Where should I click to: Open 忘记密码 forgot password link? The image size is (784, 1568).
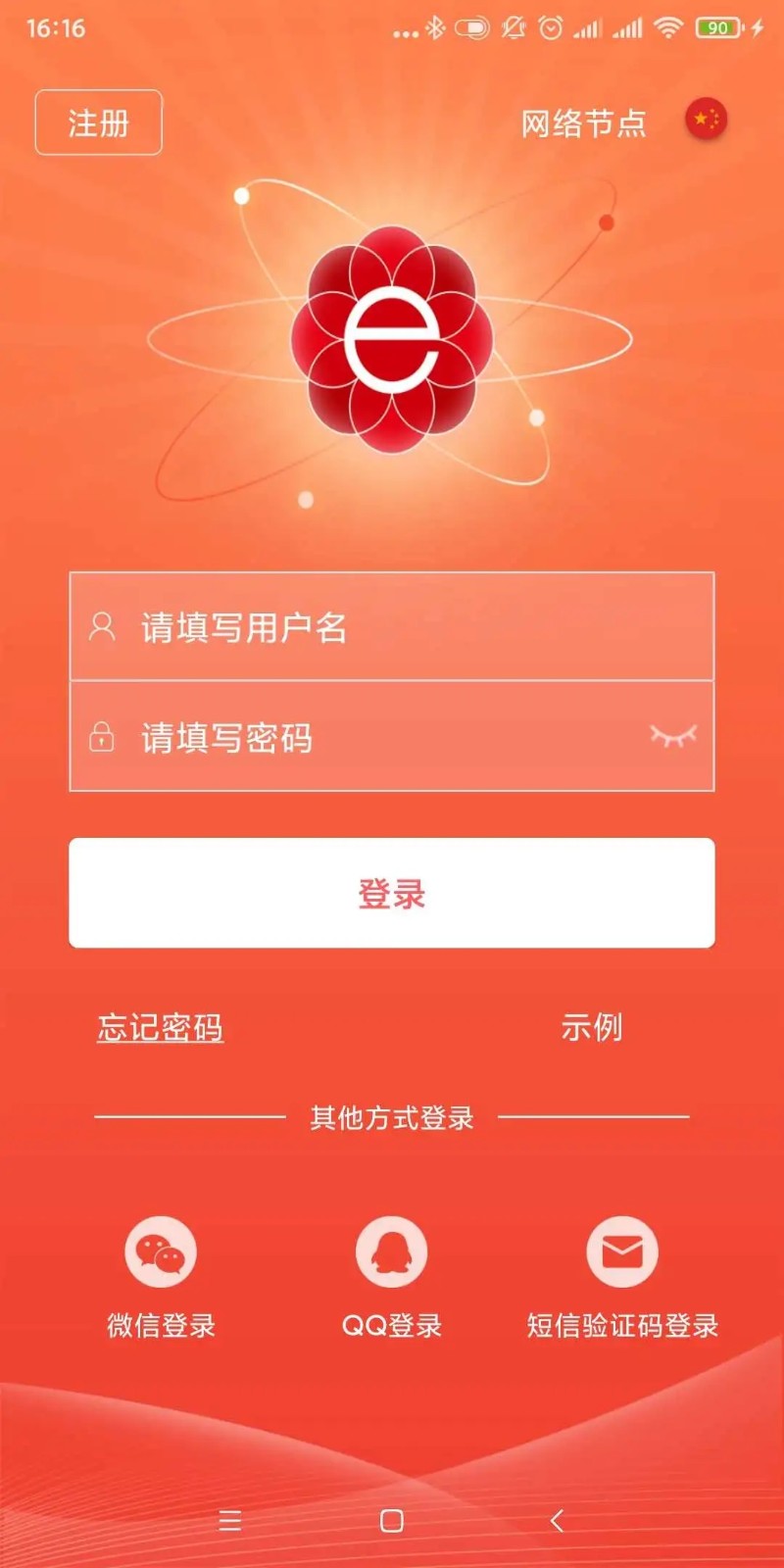(x=160, y=1029)
